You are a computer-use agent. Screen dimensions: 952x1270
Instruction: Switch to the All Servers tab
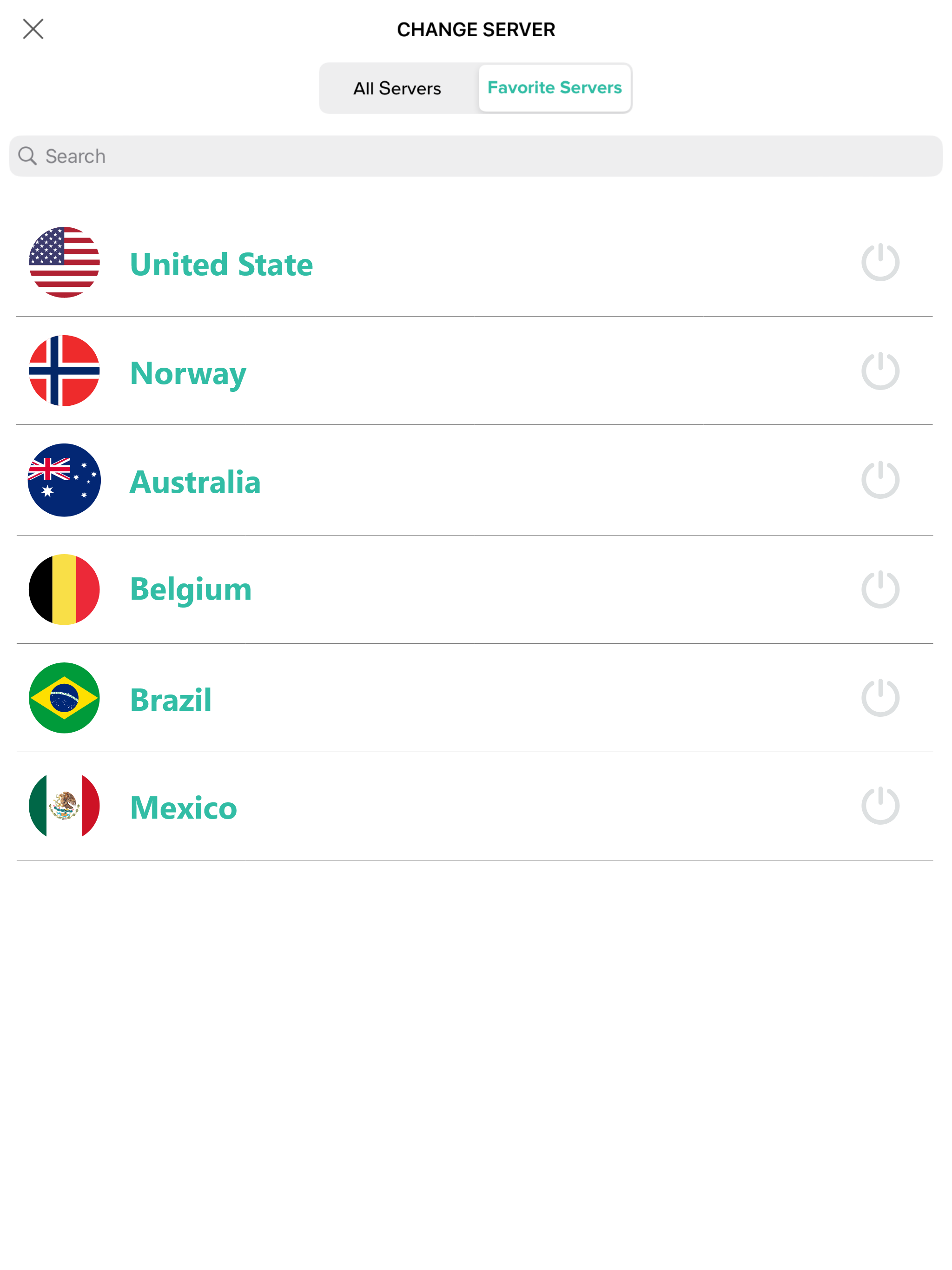(x=397, y=88)
